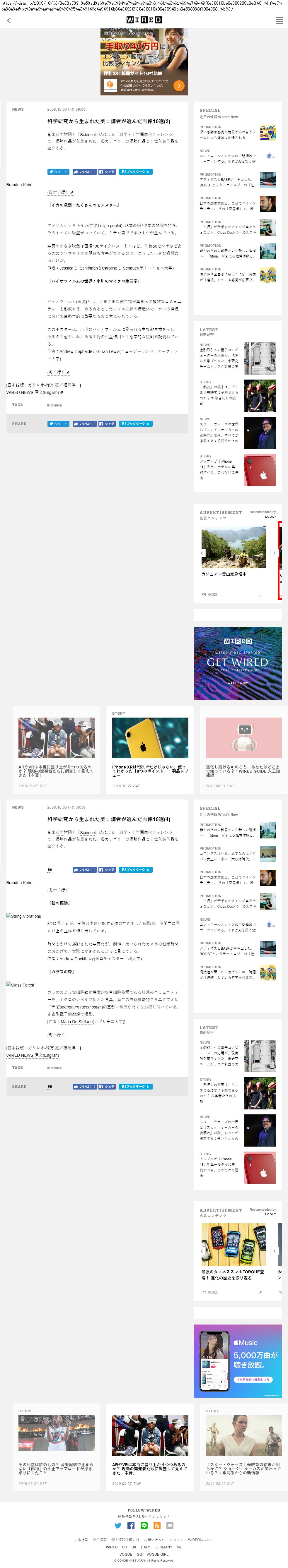The image size is (288, 1568).
Task: Open the IT job site ranking ad
Action: [144, 61]
